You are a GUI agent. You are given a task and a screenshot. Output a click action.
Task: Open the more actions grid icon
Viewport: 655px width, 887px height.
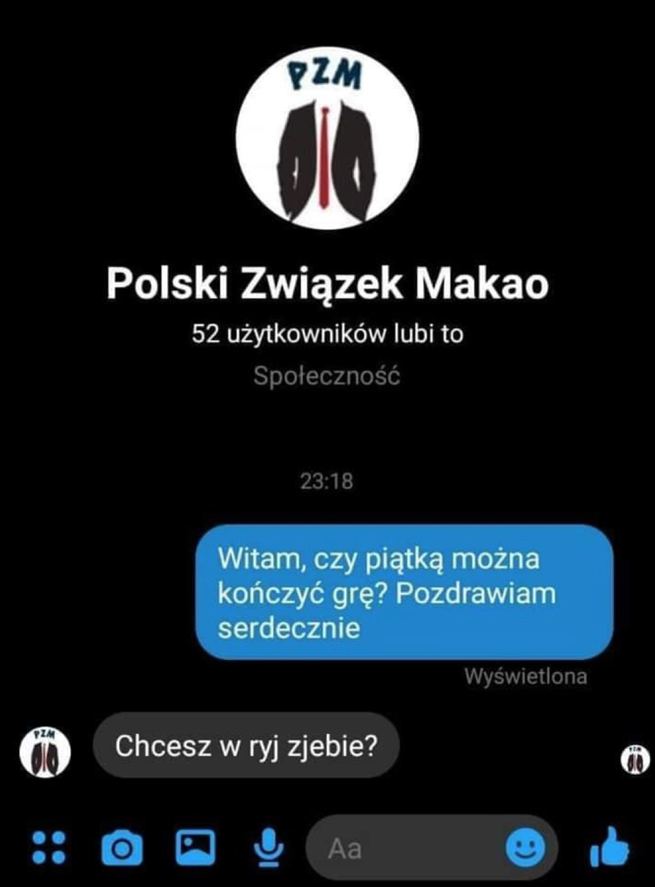49,848
